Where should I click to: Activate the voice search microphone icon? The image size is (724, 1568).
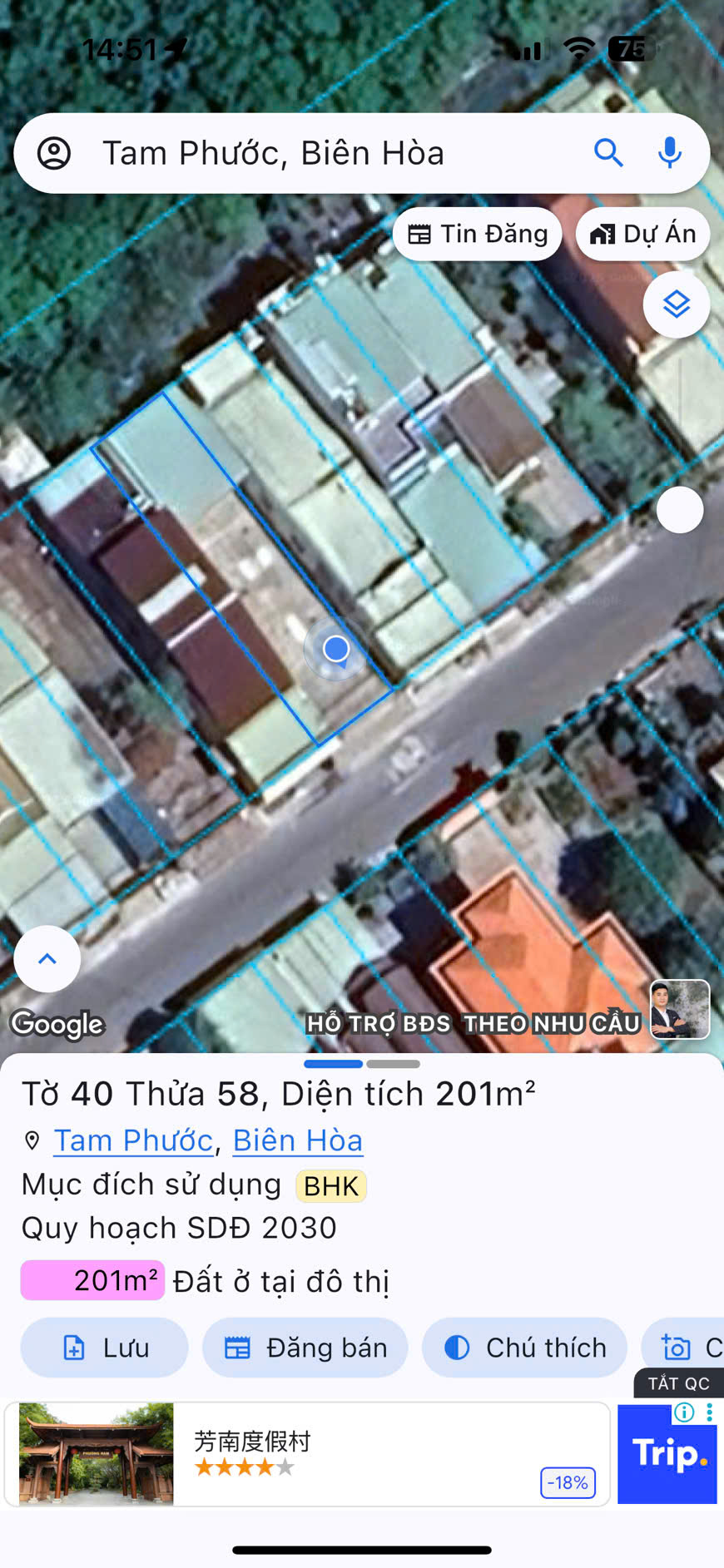coord(670,152)
